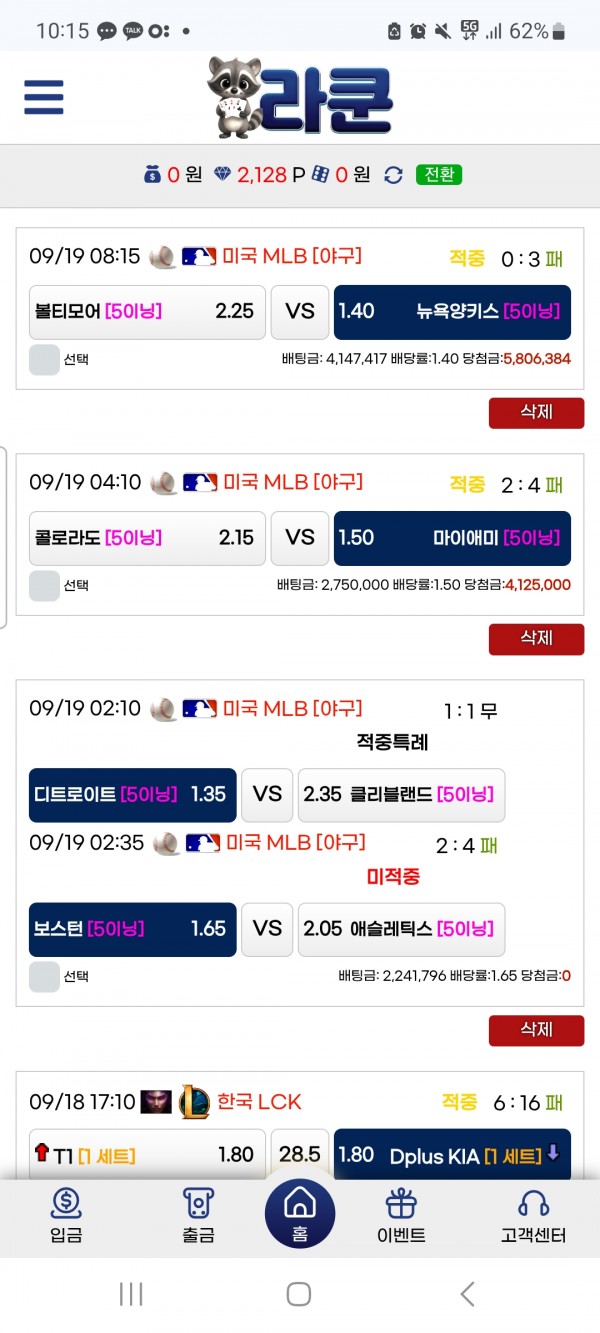This screenshot has height=1333, width=600.
Task: Open the 이벤트 events tab
Action: click(401, 1215)
